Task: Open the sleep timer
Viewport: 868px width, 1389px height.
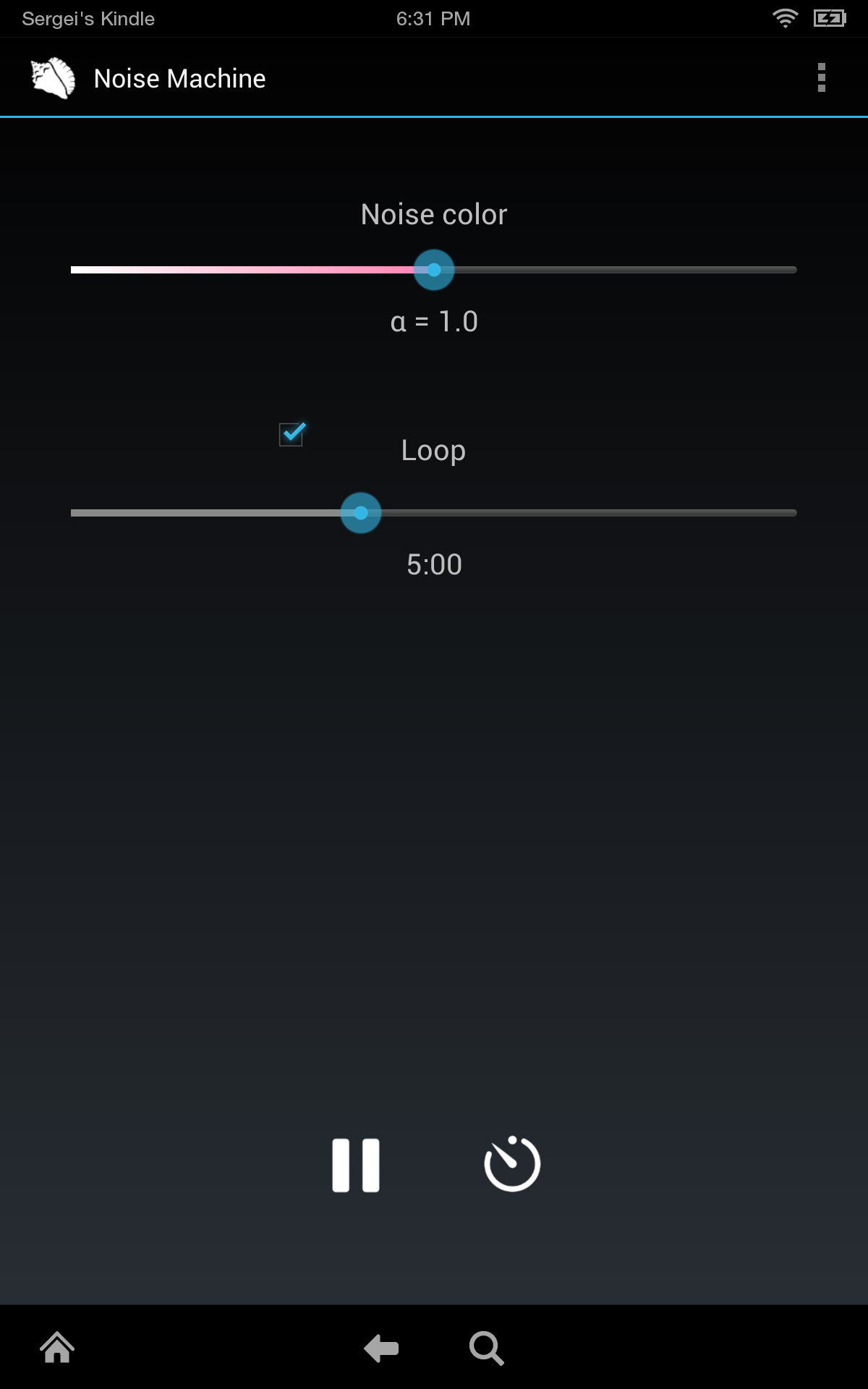Action: pos(513,1163)
